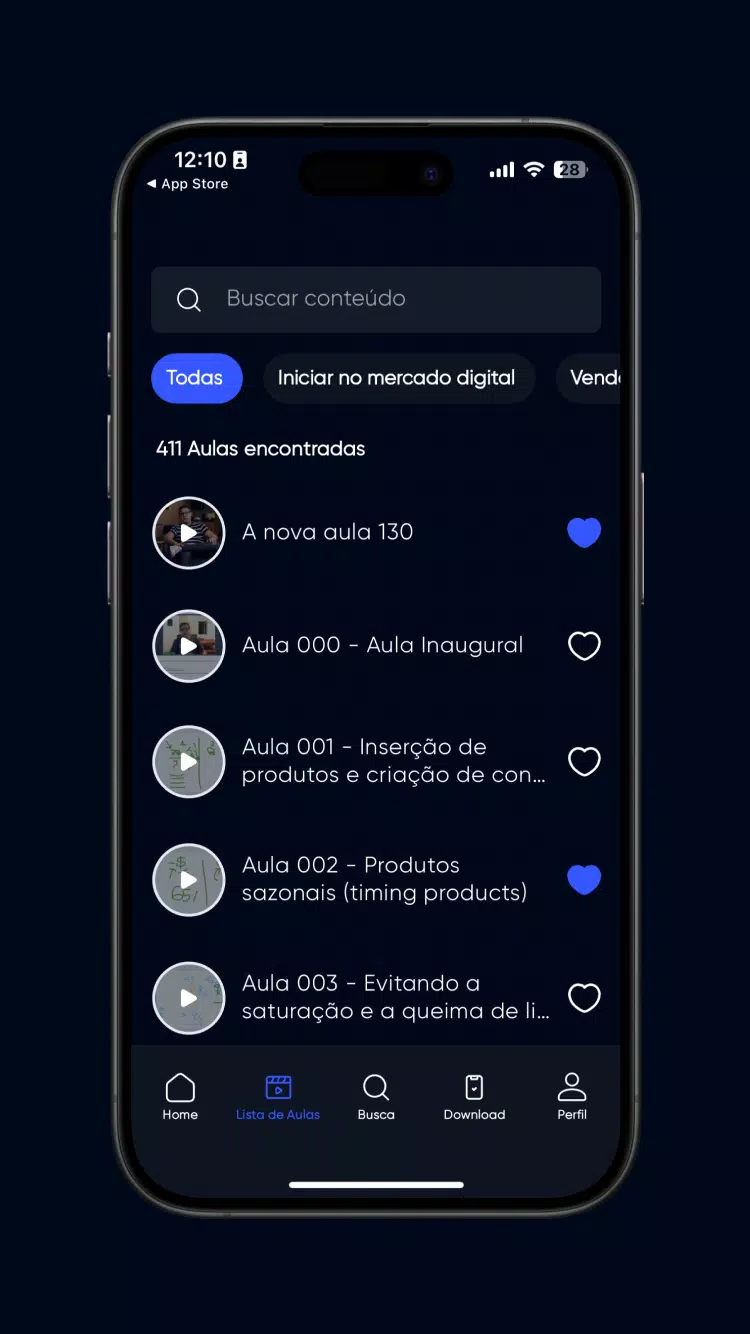Choose 'Iniciar no mercado digital' filter
750x1334 pixels.
click(x=399, y=378)
